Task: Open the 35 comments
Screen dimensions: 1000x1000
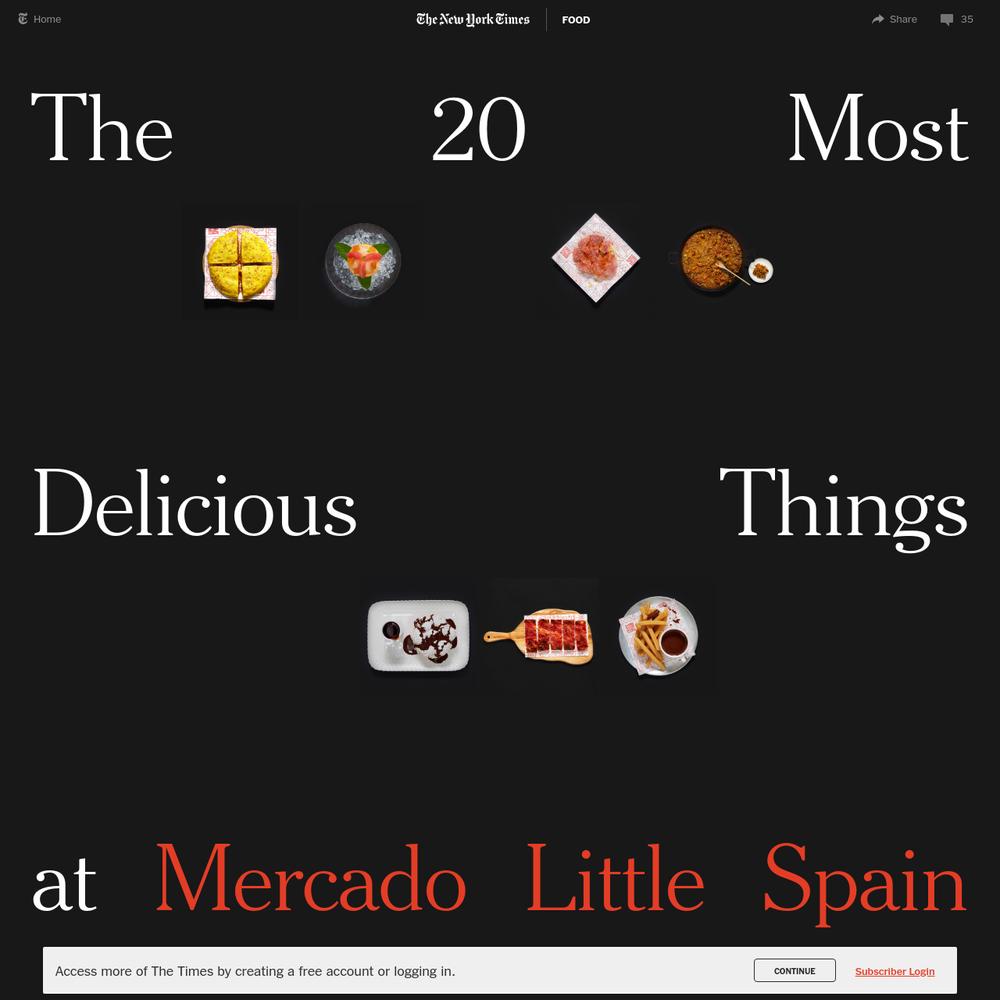Action: coord(957,19)
